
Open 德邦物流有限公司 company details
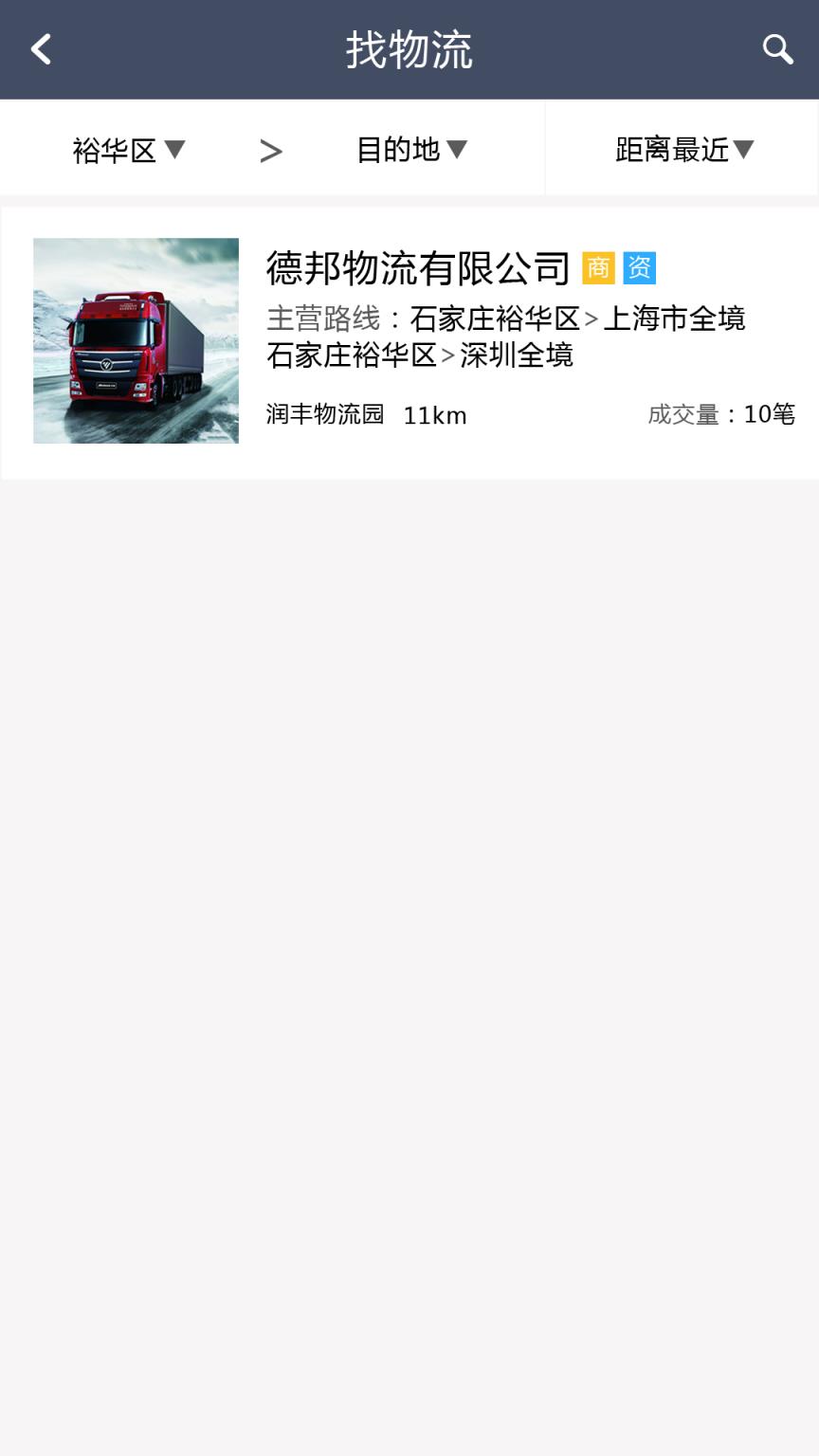click(x=417, y=268)
